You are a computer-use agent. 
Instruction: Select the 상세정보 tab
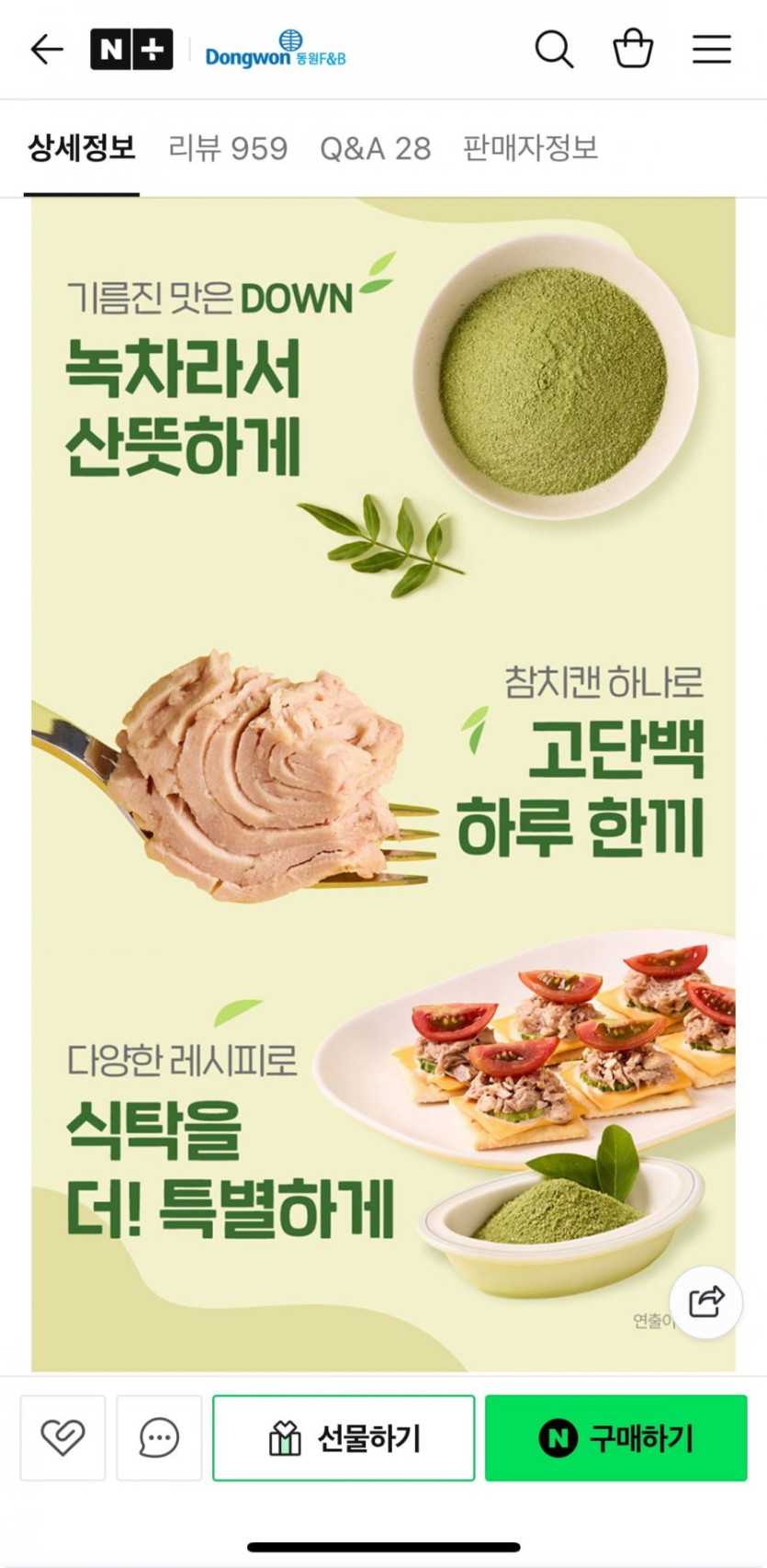tap(82, 148)
